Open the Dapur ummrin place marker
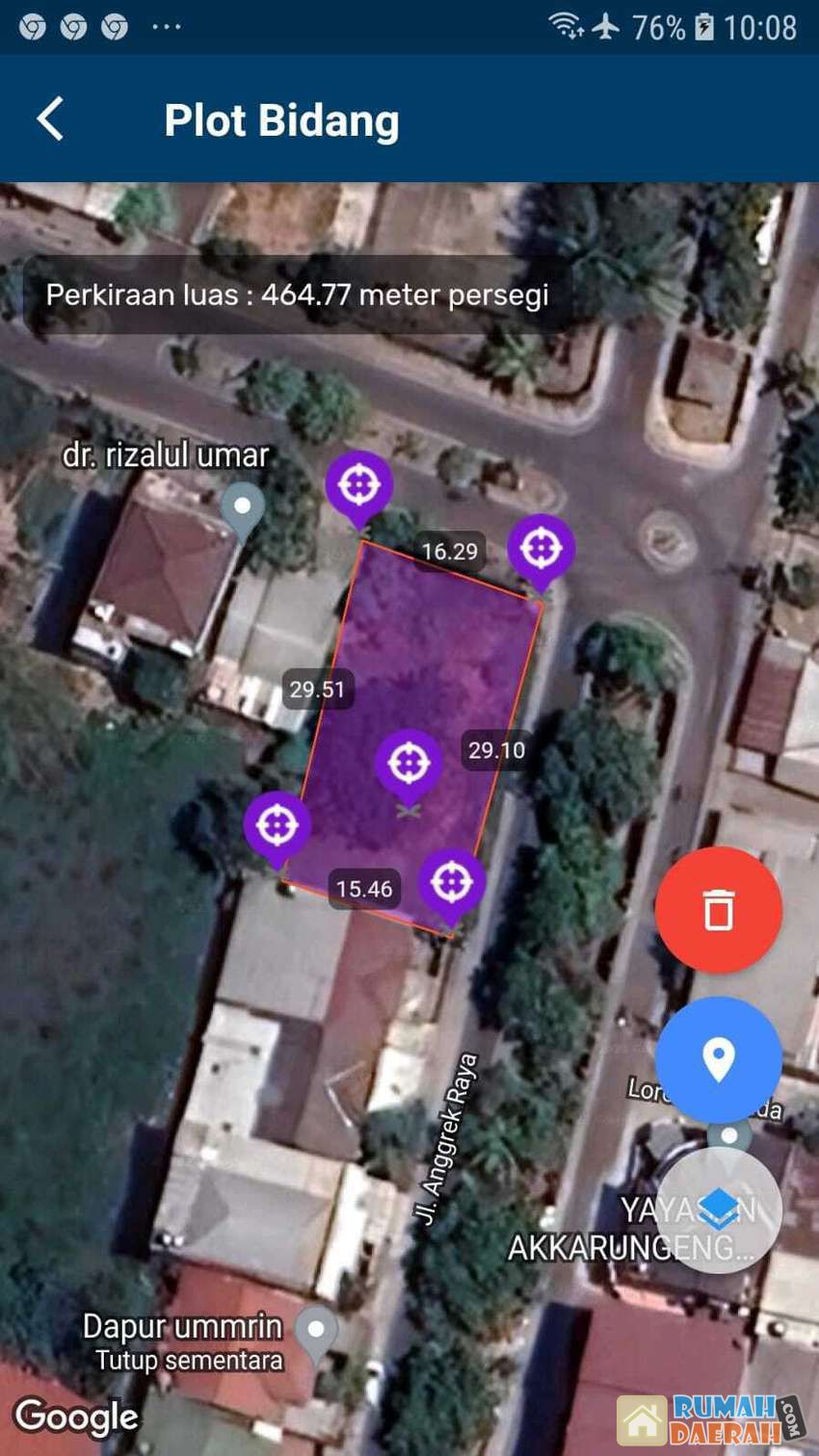The height and width of the screenshot is (1456, 819). click(315, 1331)
